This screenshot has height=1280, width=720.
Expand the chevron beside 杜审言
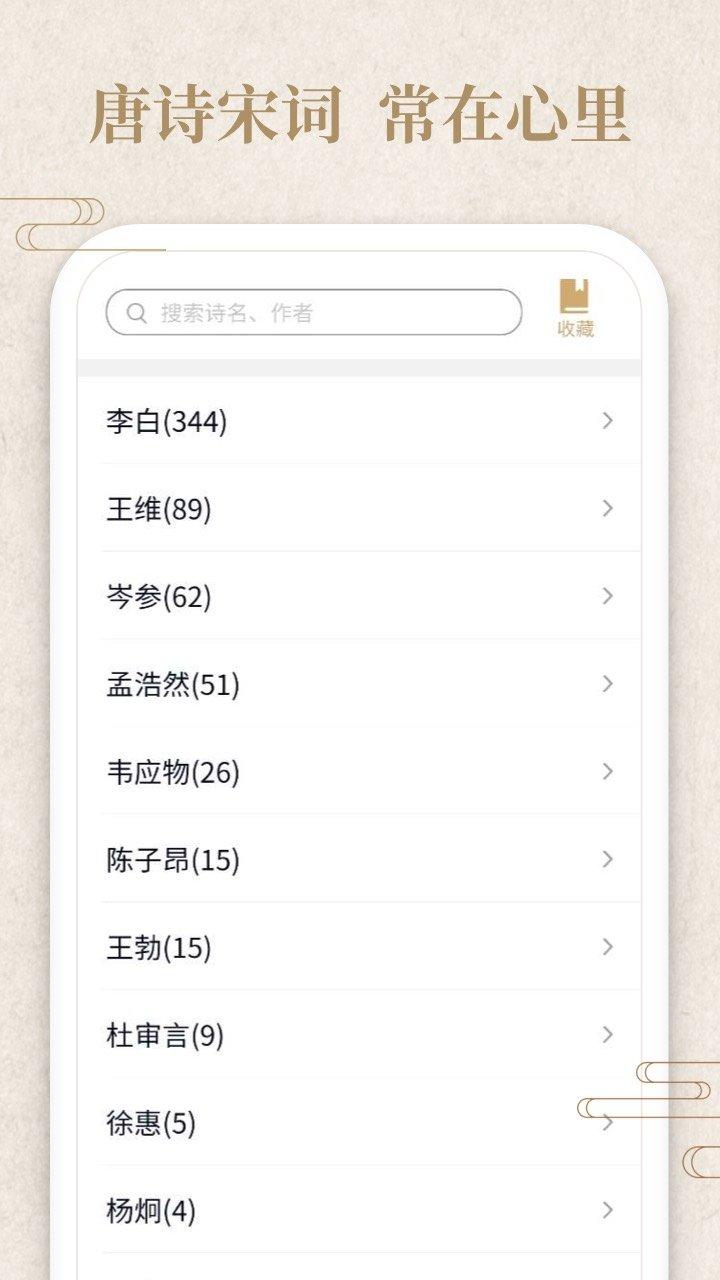(608, 1033)
